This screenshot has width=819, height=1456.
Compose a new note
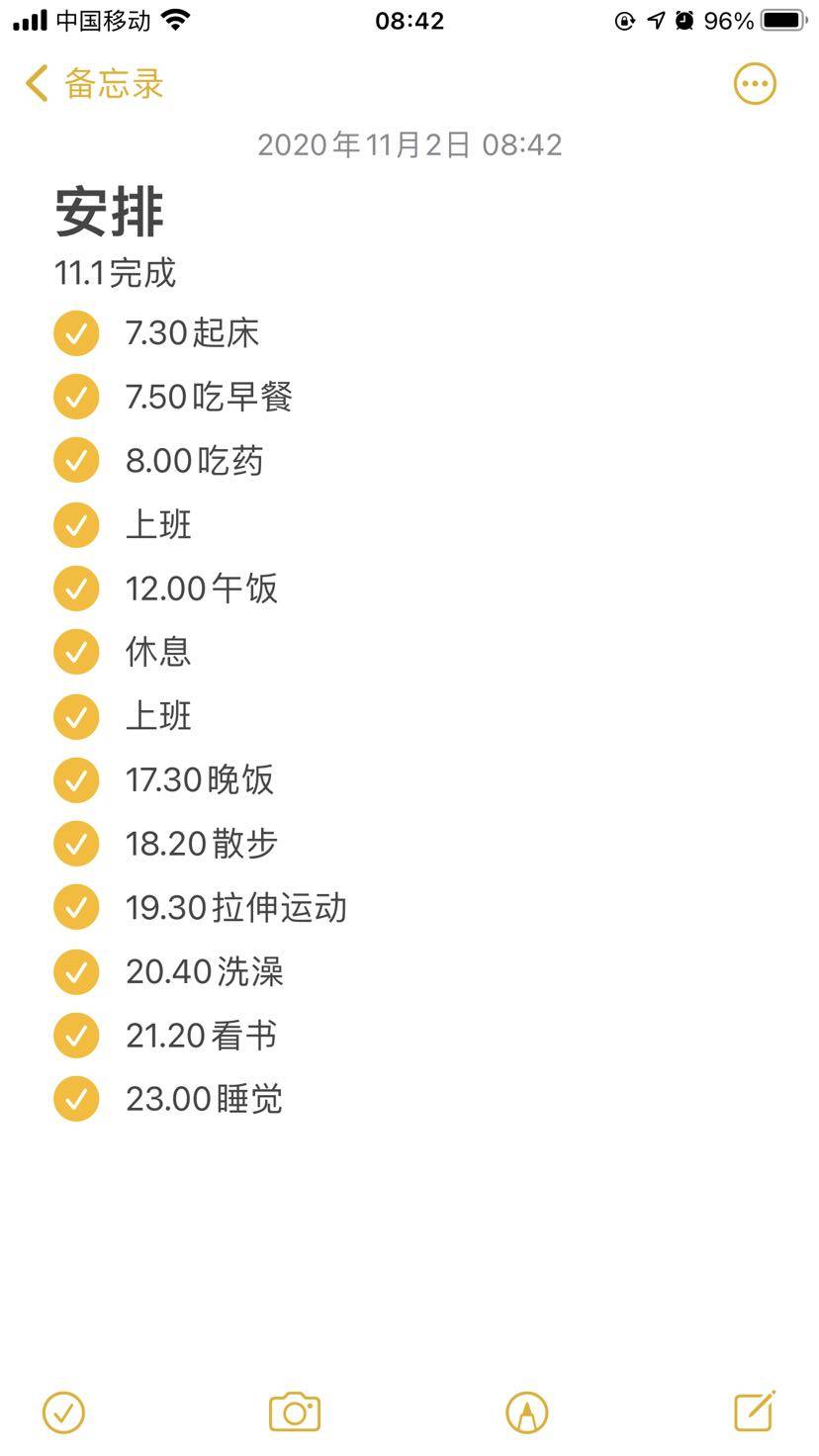coord(755,1411)
